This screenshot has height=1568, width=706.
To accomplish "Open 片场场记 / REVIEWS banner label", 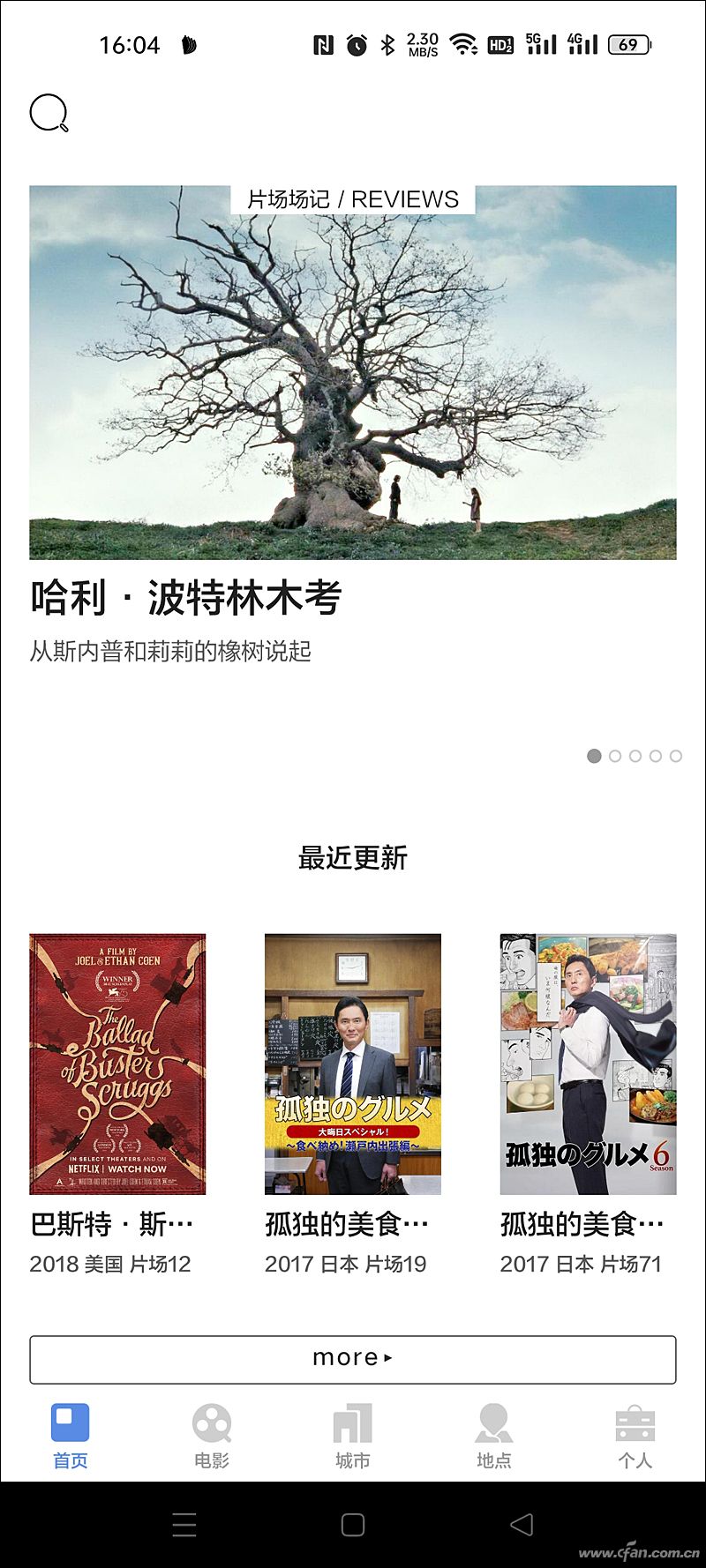I will pos(353,198).
